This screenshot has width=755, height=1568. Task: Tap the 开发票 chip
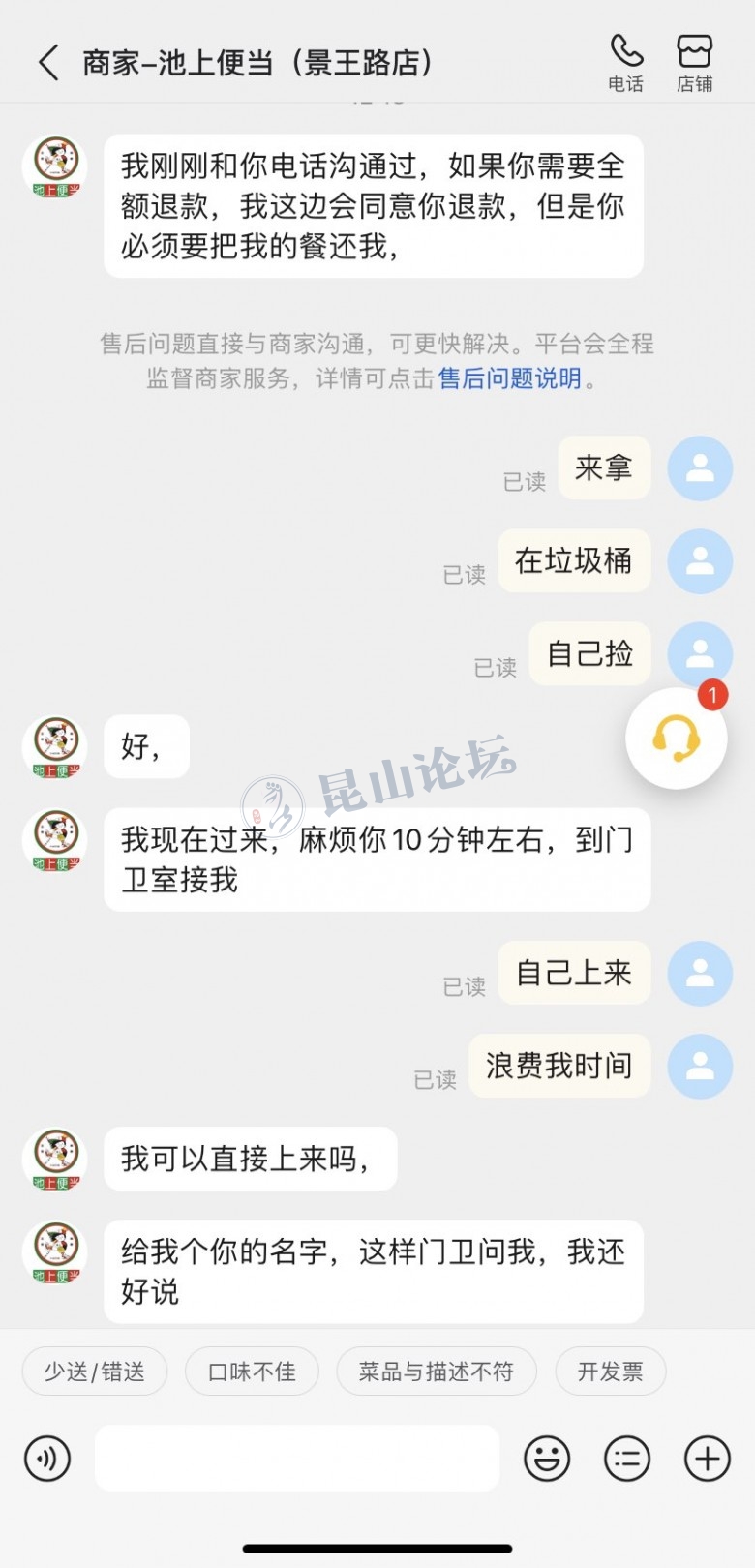pyautogui.click(x=610, y=1372)
